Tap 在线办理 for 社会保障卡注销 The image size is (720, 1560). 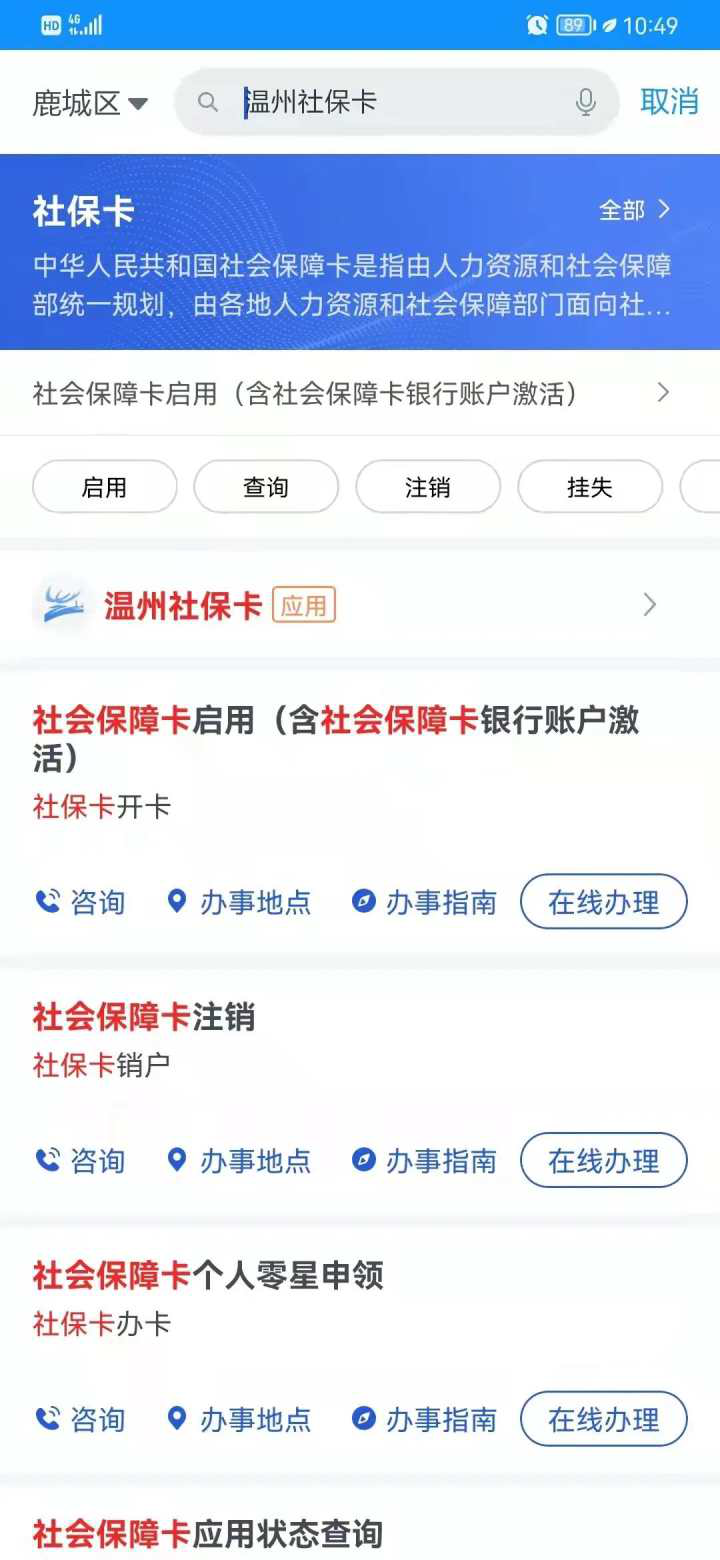click(603, 1161)
